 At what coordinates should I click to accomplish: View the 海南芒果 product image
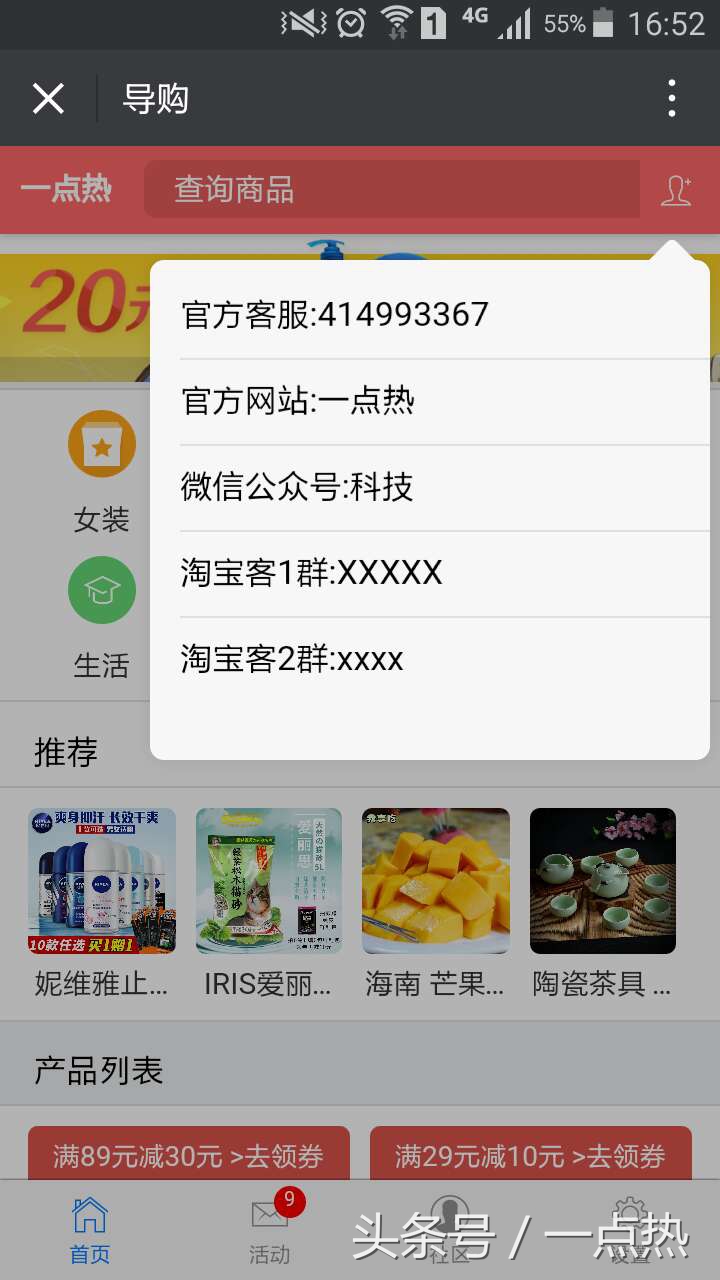(435, 880)
